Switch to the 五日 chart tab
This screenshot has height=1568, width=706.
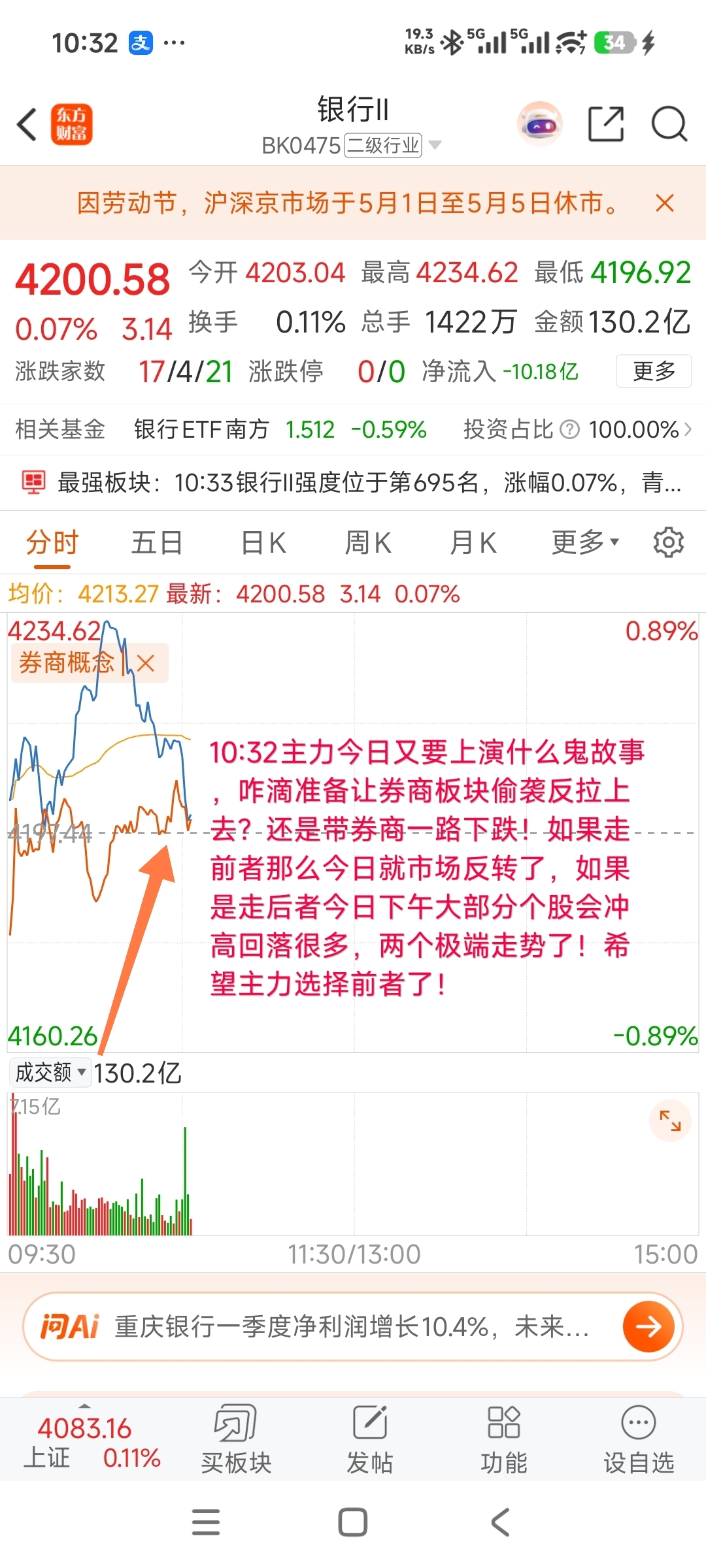[x=156, y=542]
